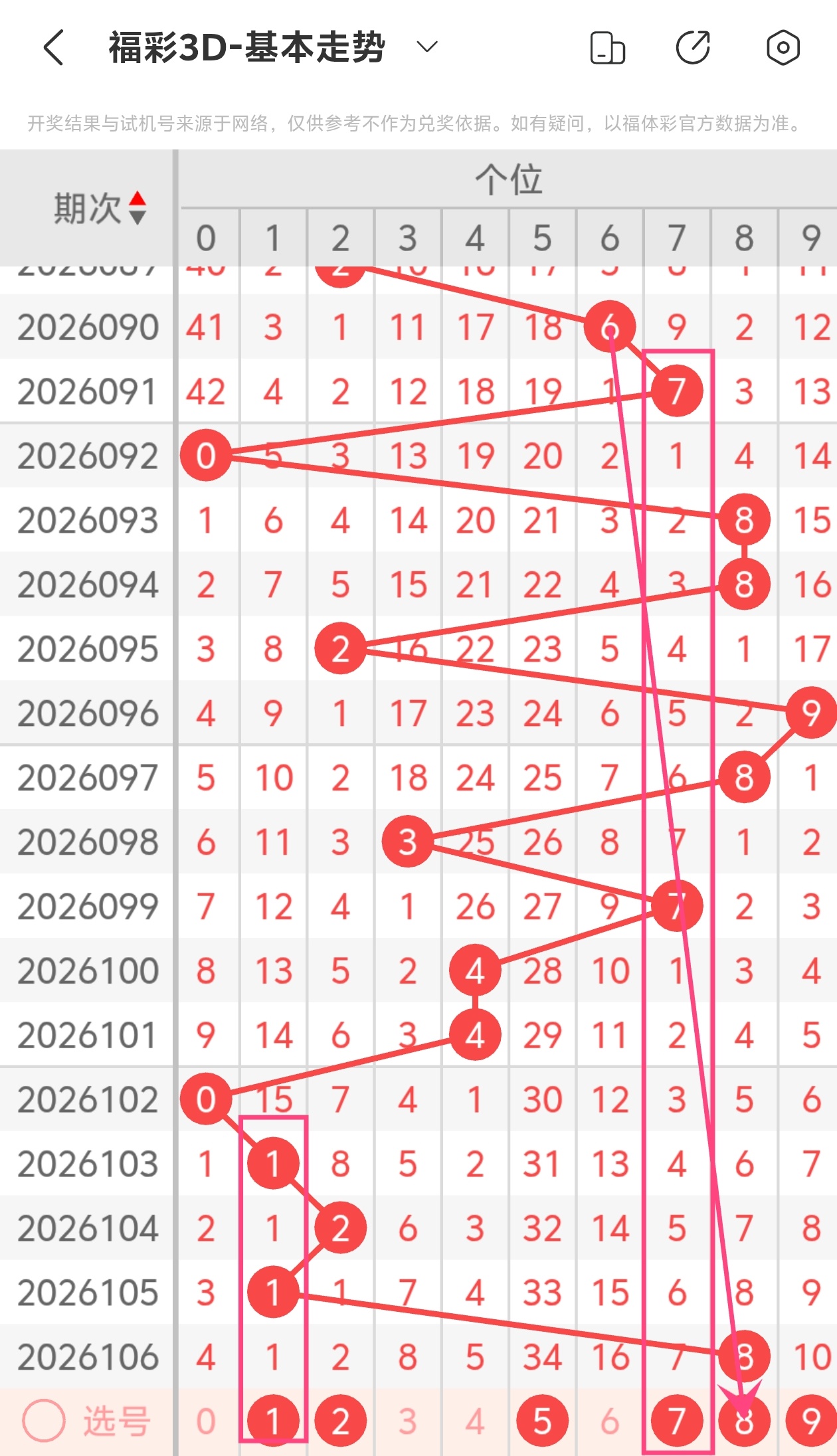
Task: Deselect number 5 in the 选号 row
Action: [x=542, y=1421]
